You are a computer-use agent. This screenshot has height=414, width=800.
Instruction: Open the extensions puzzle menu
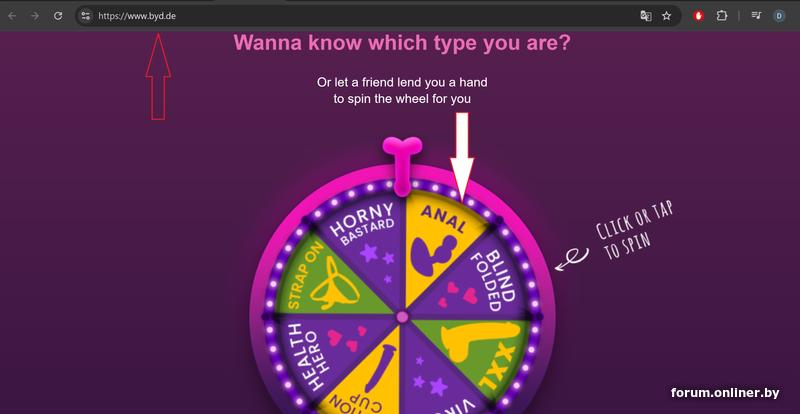click(721, 16)
